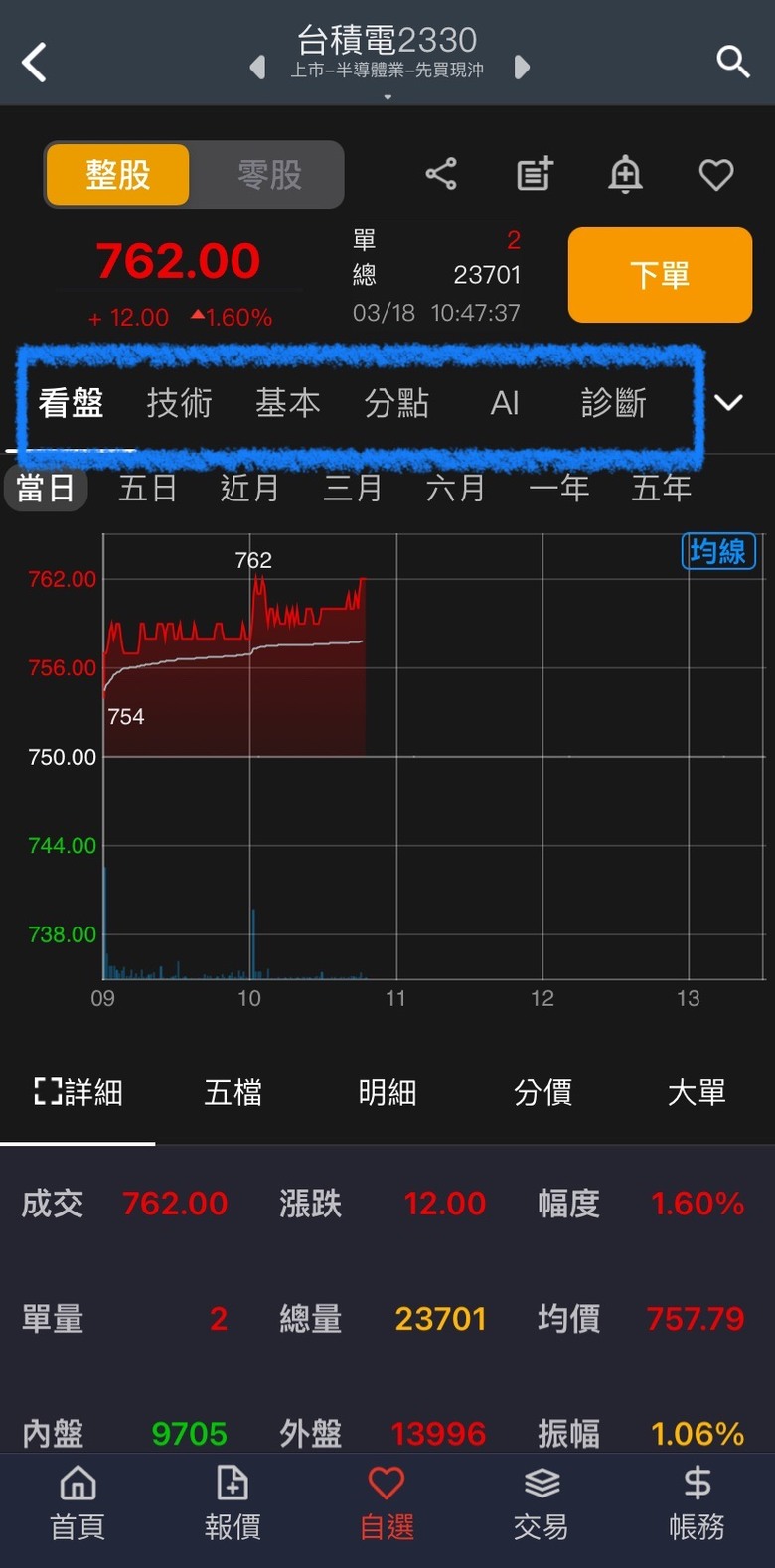The width and height of the screenshot is (775, 1568).
Task: Switch to the previous stock with left arrow
Action: [257, 67]
